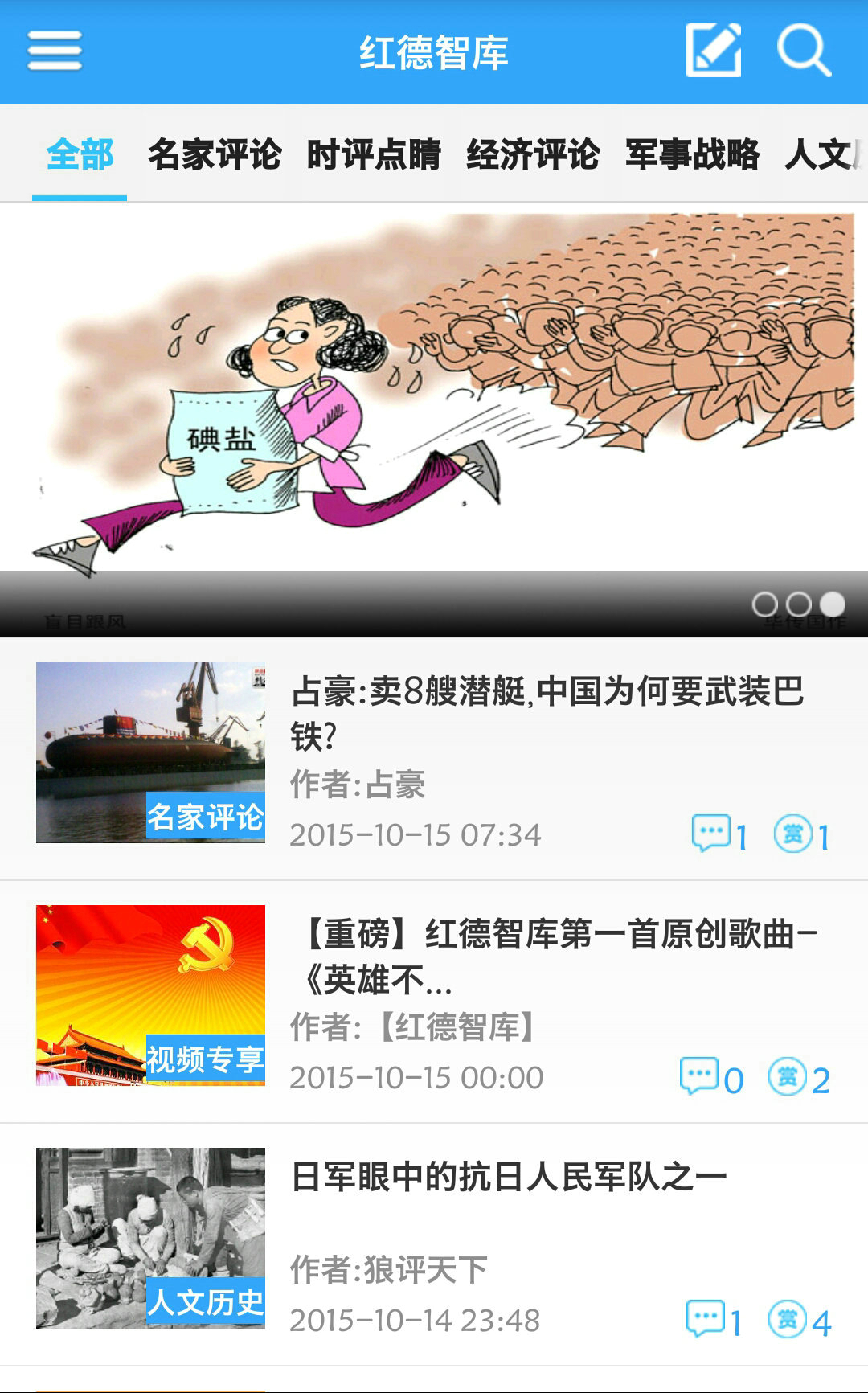This screenshot has width=868, height=1393.
Task: Read 日军眼中的抗日人民军队之一
Action: pos(508,1177)
